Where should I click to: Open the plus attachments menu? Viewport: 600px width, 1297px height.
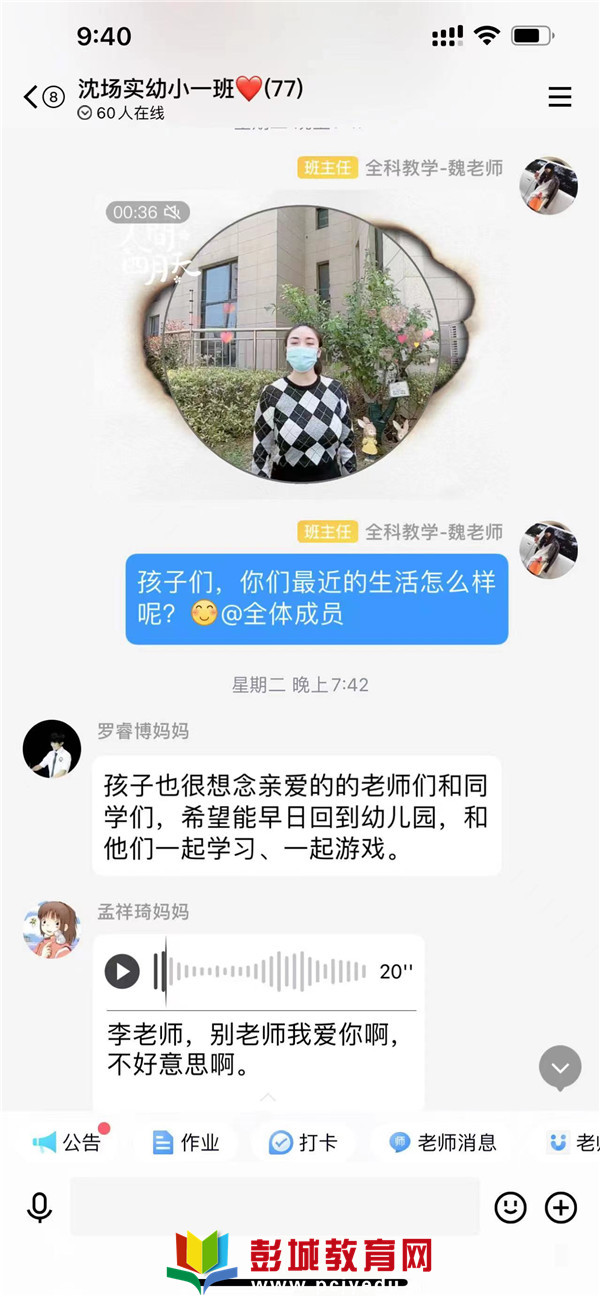pyautogui.click(x=561, y=1207)
